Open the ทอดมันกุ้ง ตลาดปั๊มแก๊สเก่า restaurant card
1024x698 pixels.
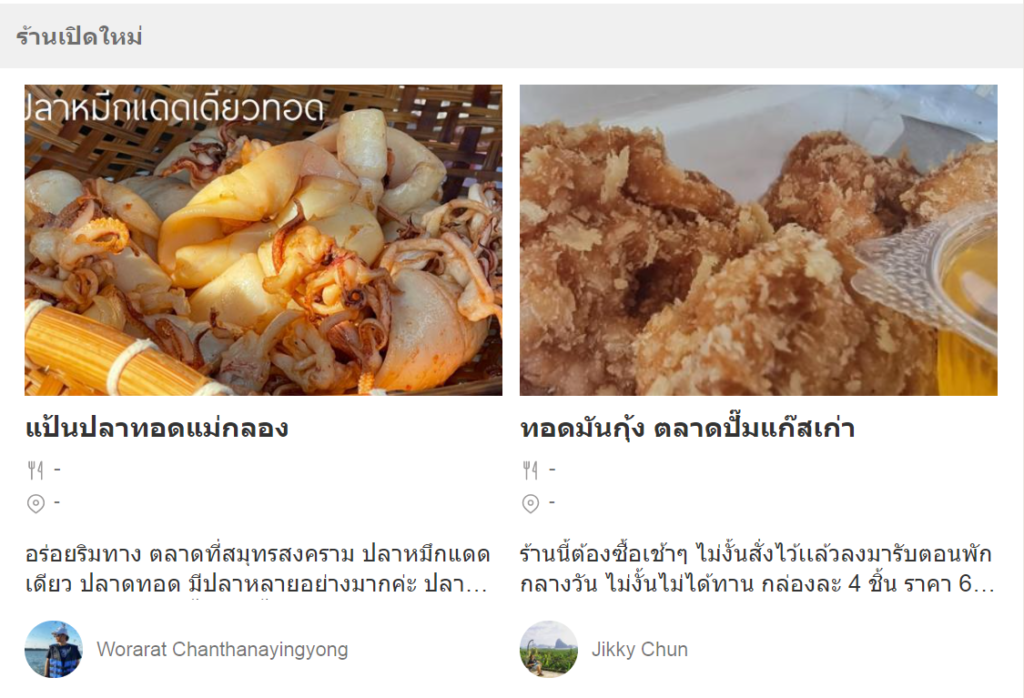(x=687, y=429)
